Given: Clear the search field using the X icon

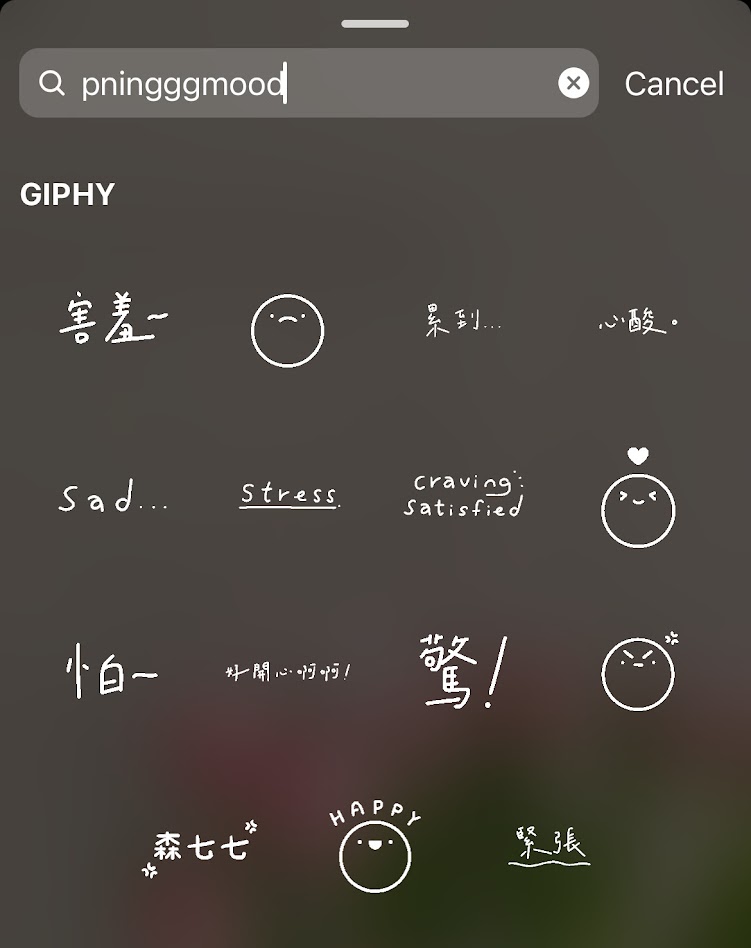Looking at the screenshot, I should click(x=572, y=83).
